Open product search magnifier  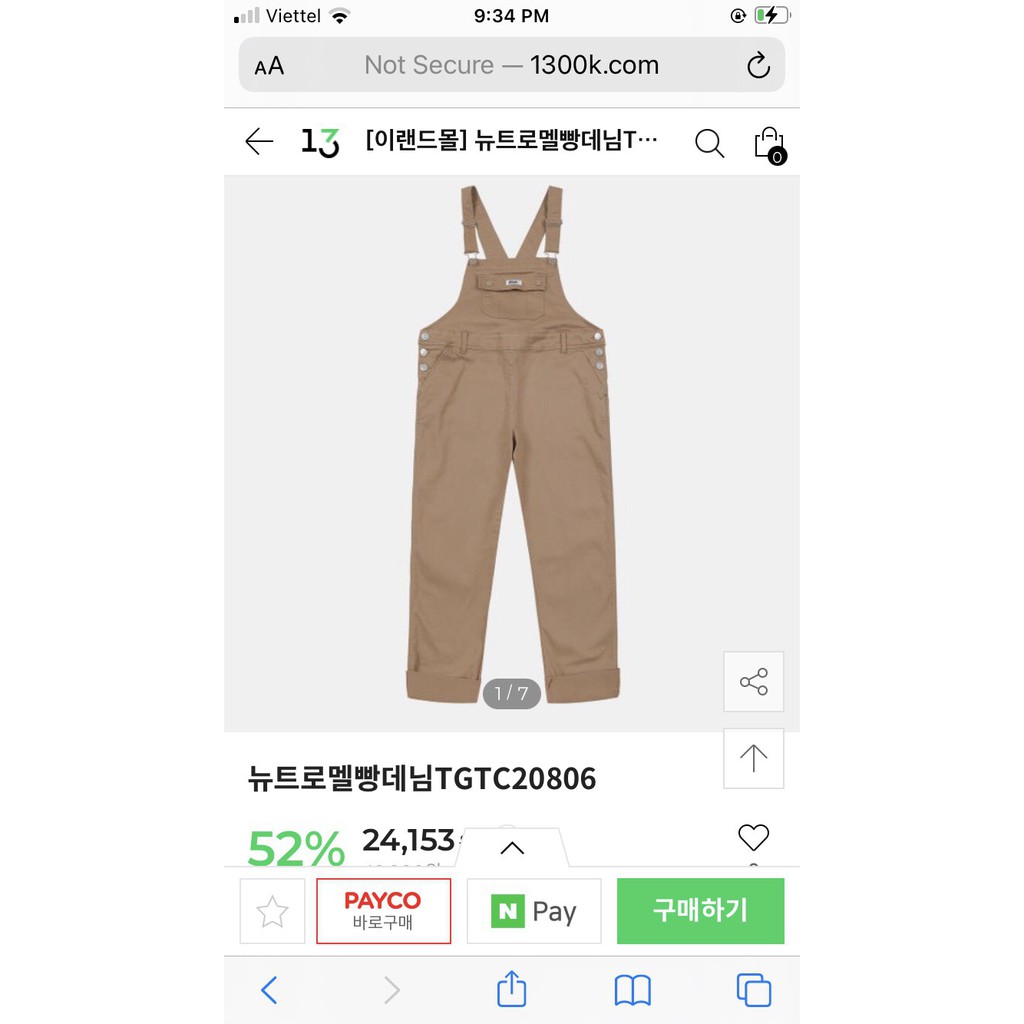click(x=709, y=143)
